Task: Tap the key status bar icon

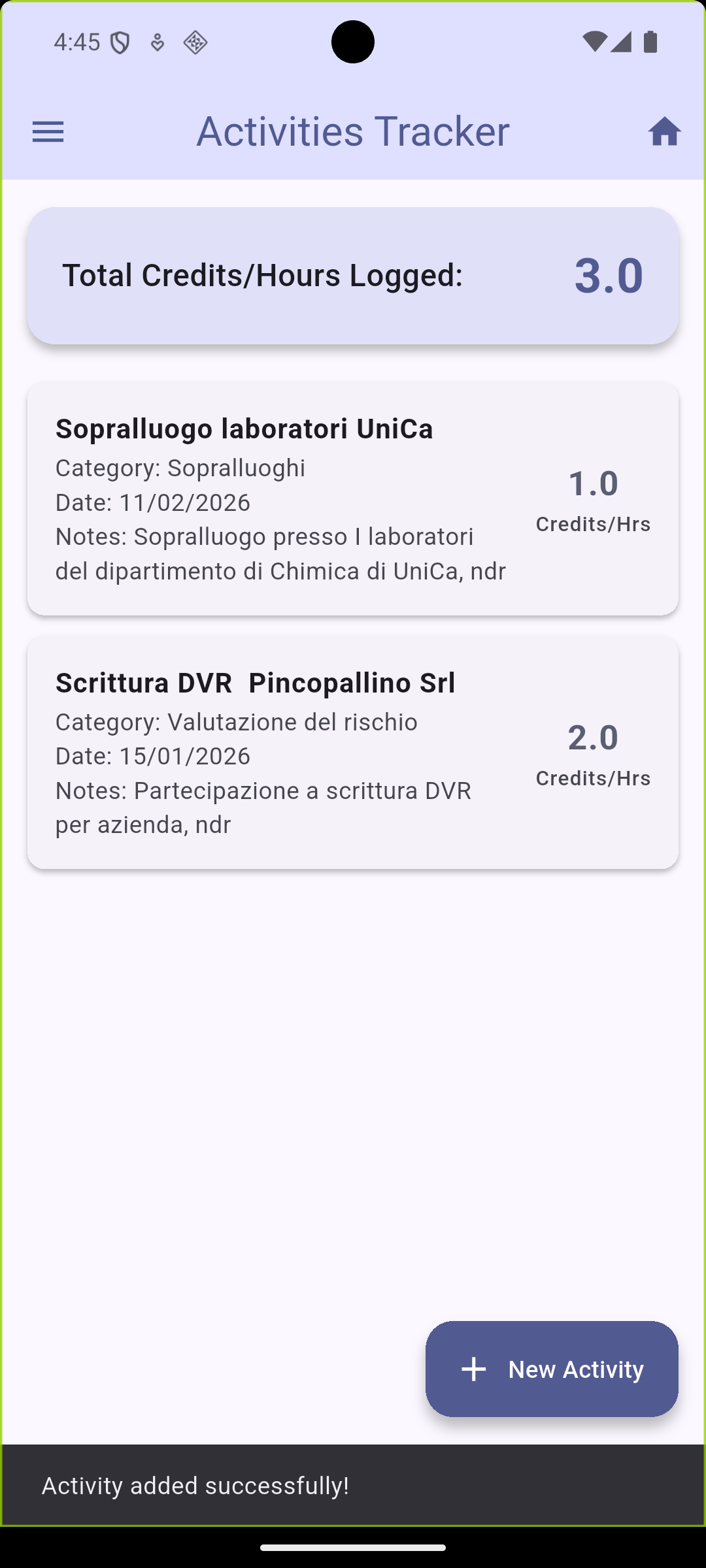Action: click(157, 41)
